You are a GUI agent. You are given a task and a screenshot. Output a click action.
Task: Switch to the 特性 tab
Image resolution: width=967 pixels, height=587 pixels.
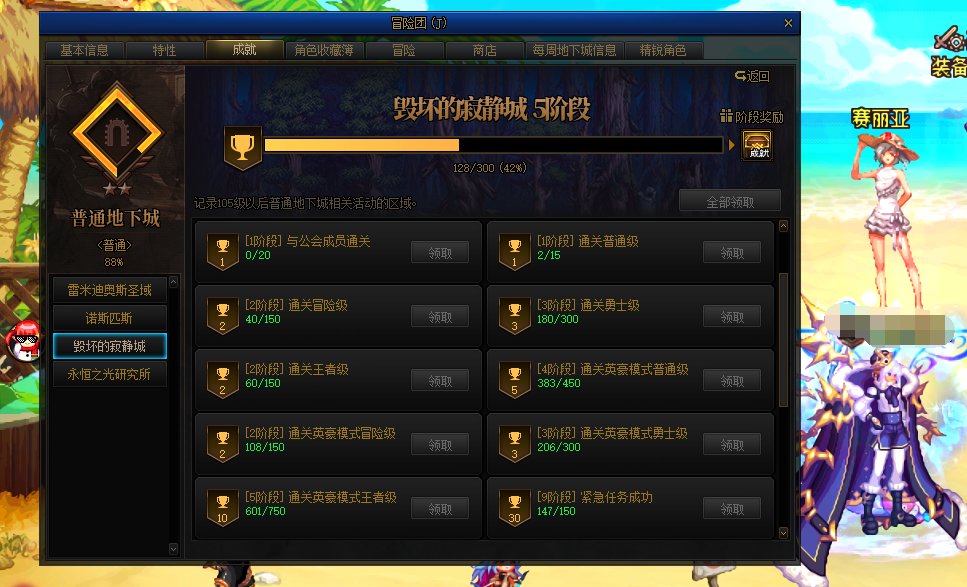click(164, 50)
